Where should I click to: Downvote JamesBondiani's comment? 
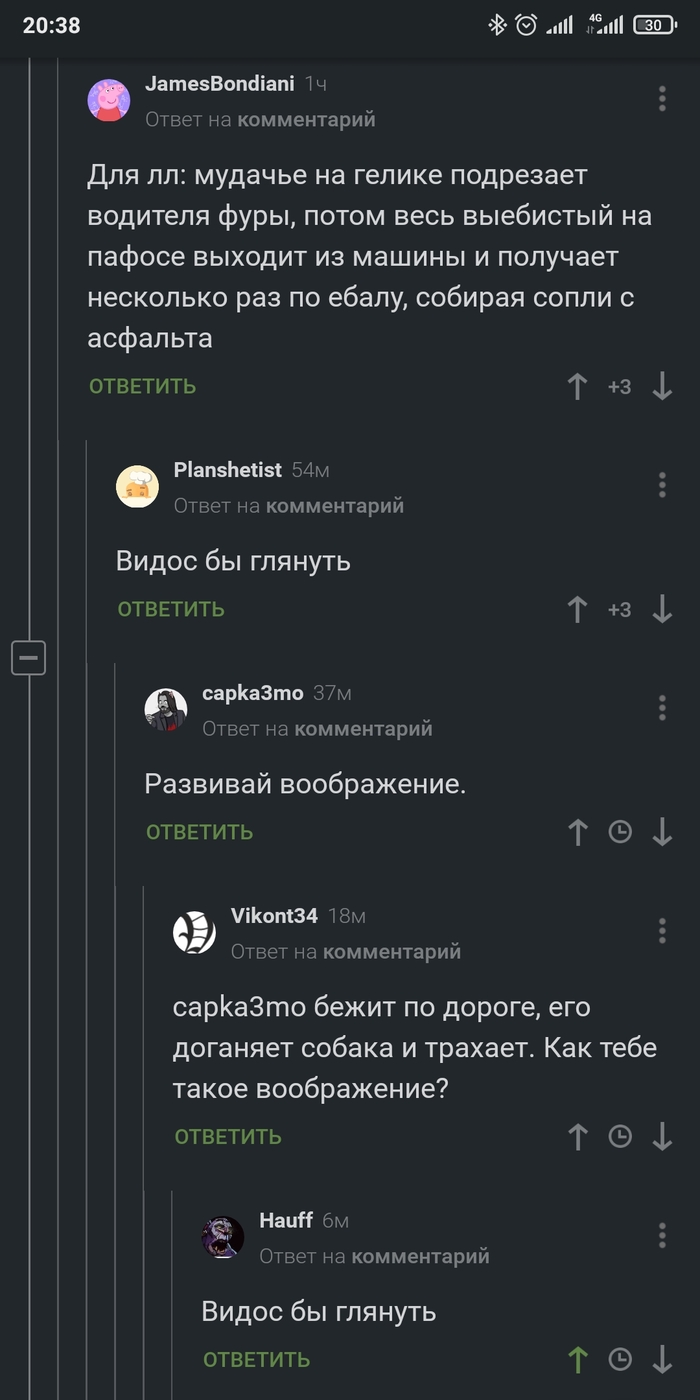[x=662, y=387]
